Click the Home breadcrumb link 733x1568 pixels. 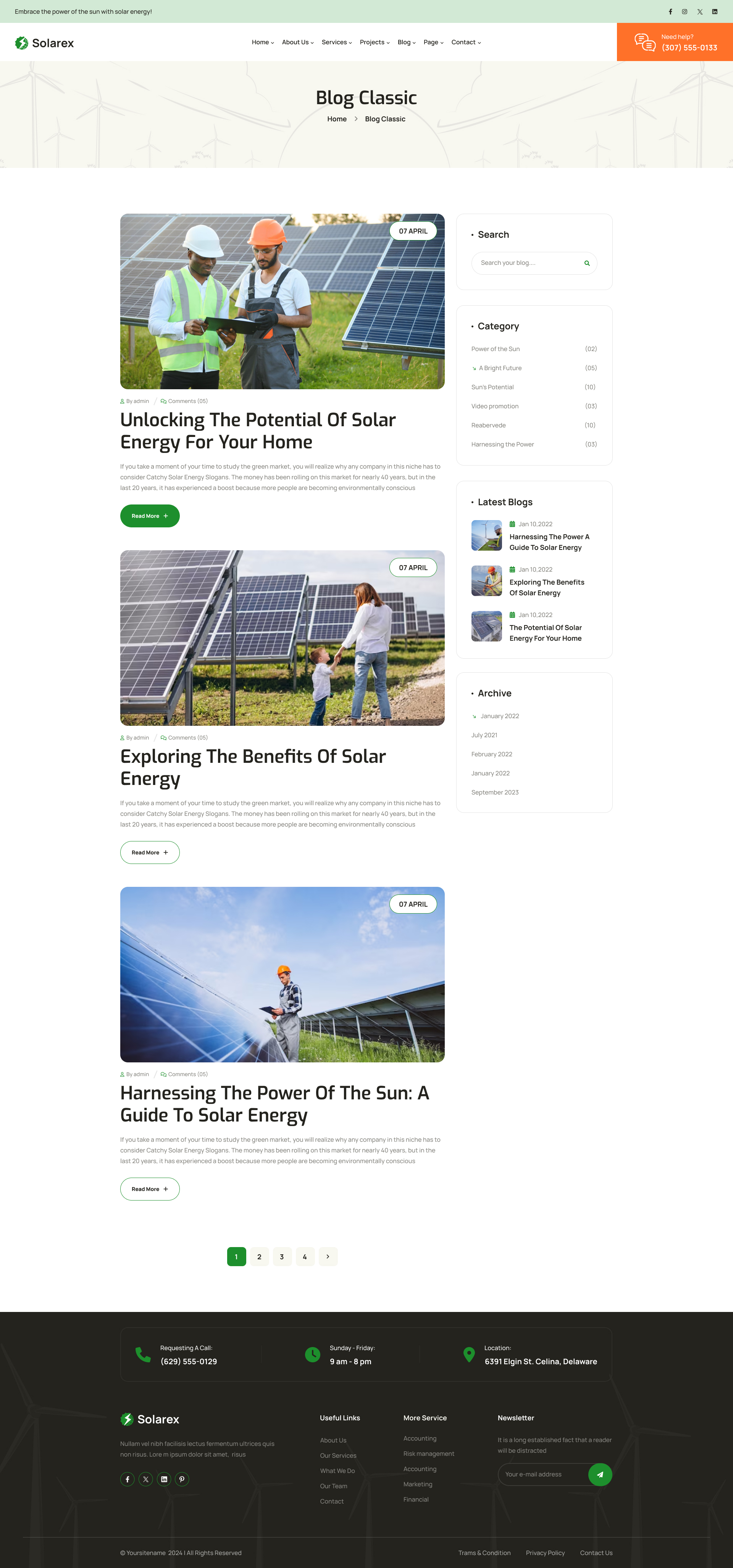tap(337, 119)
